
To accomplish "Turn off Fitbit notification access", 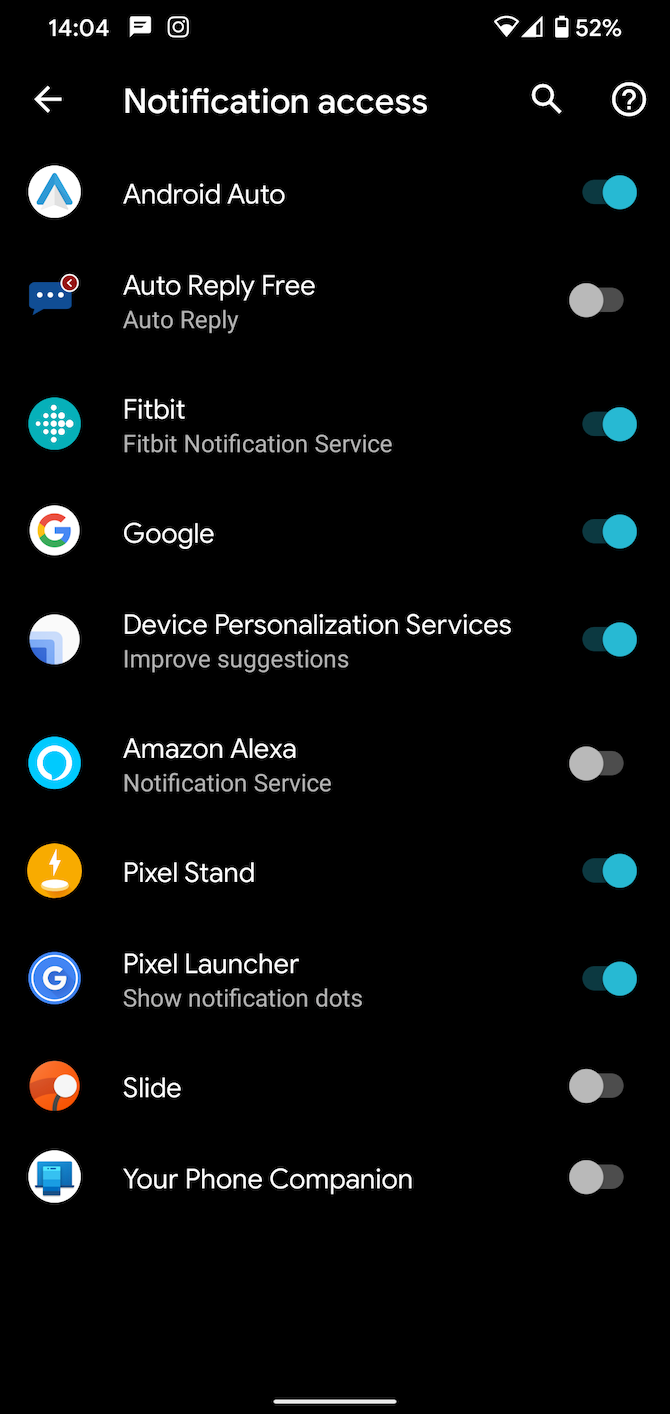I will [609, 424].
